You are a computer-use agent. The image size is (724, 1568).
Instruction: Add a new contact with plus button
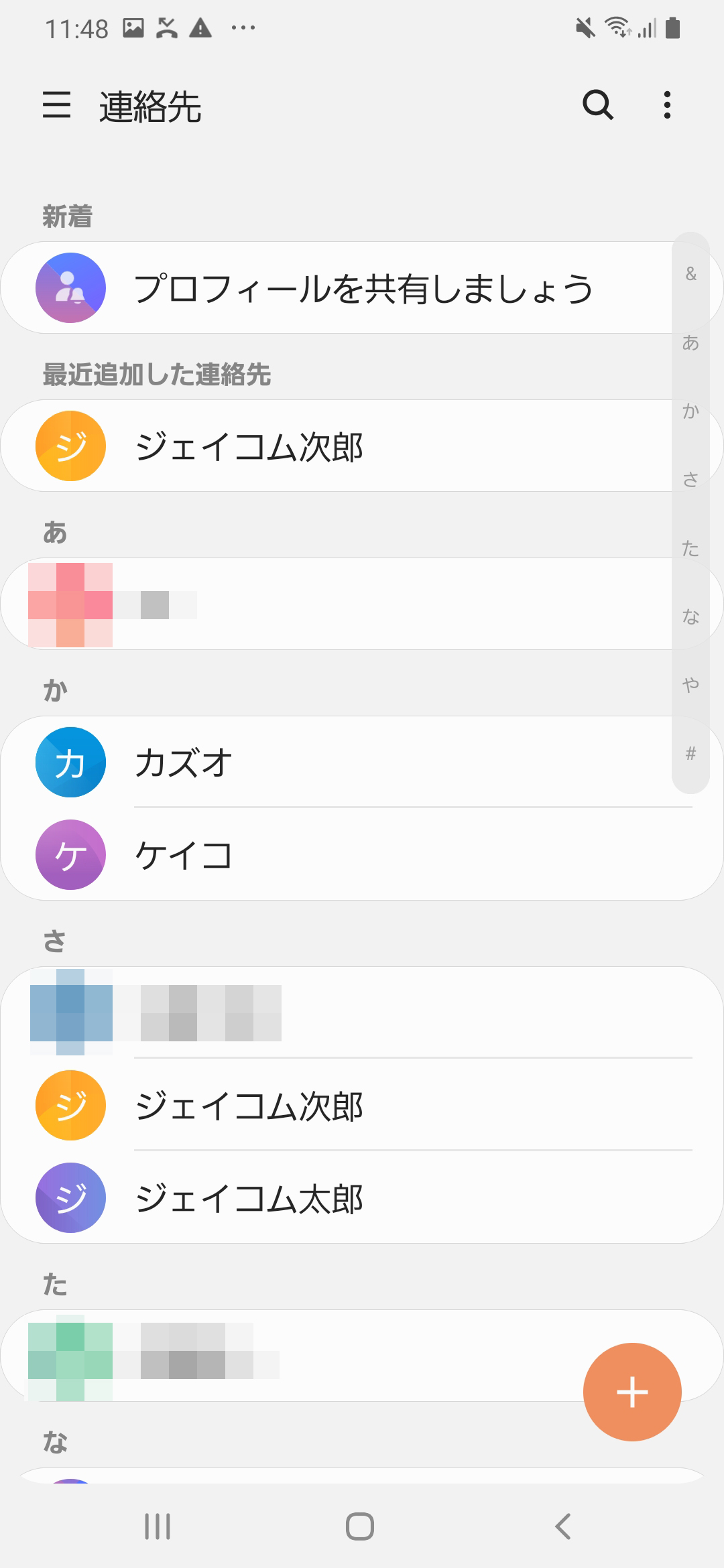632,1392
